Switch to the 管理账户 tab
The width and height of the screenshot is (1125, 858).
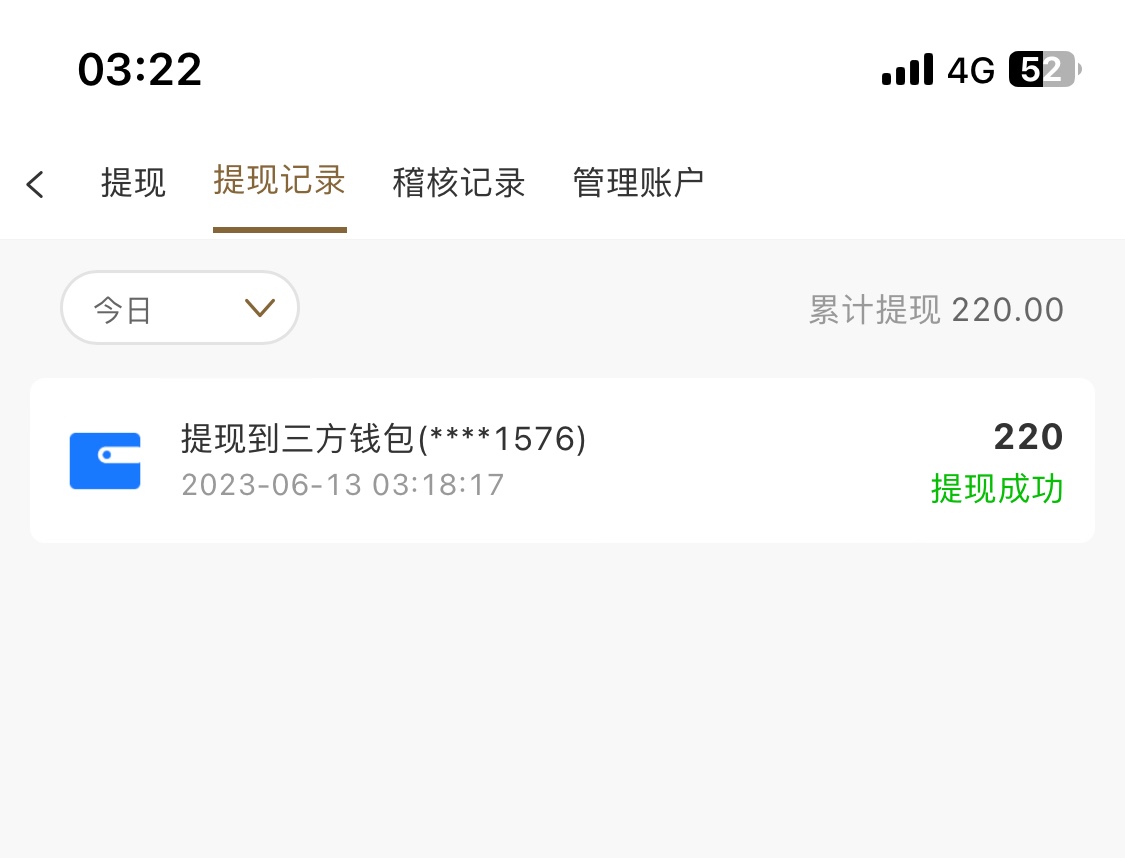(638, 184)
